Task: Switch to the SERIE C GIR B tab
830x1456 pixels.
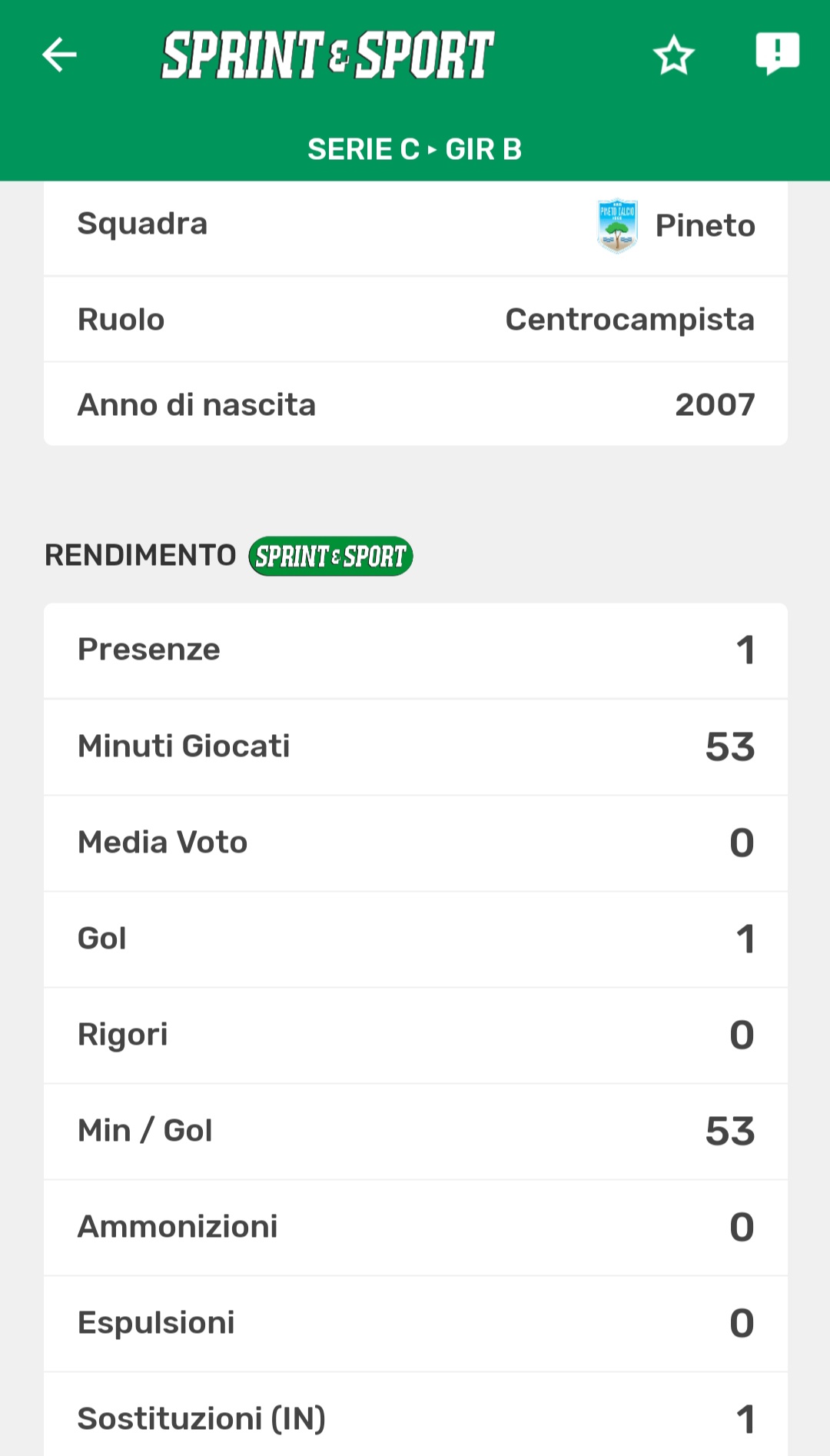Action: pyautogui.click(x=415, y=149)
